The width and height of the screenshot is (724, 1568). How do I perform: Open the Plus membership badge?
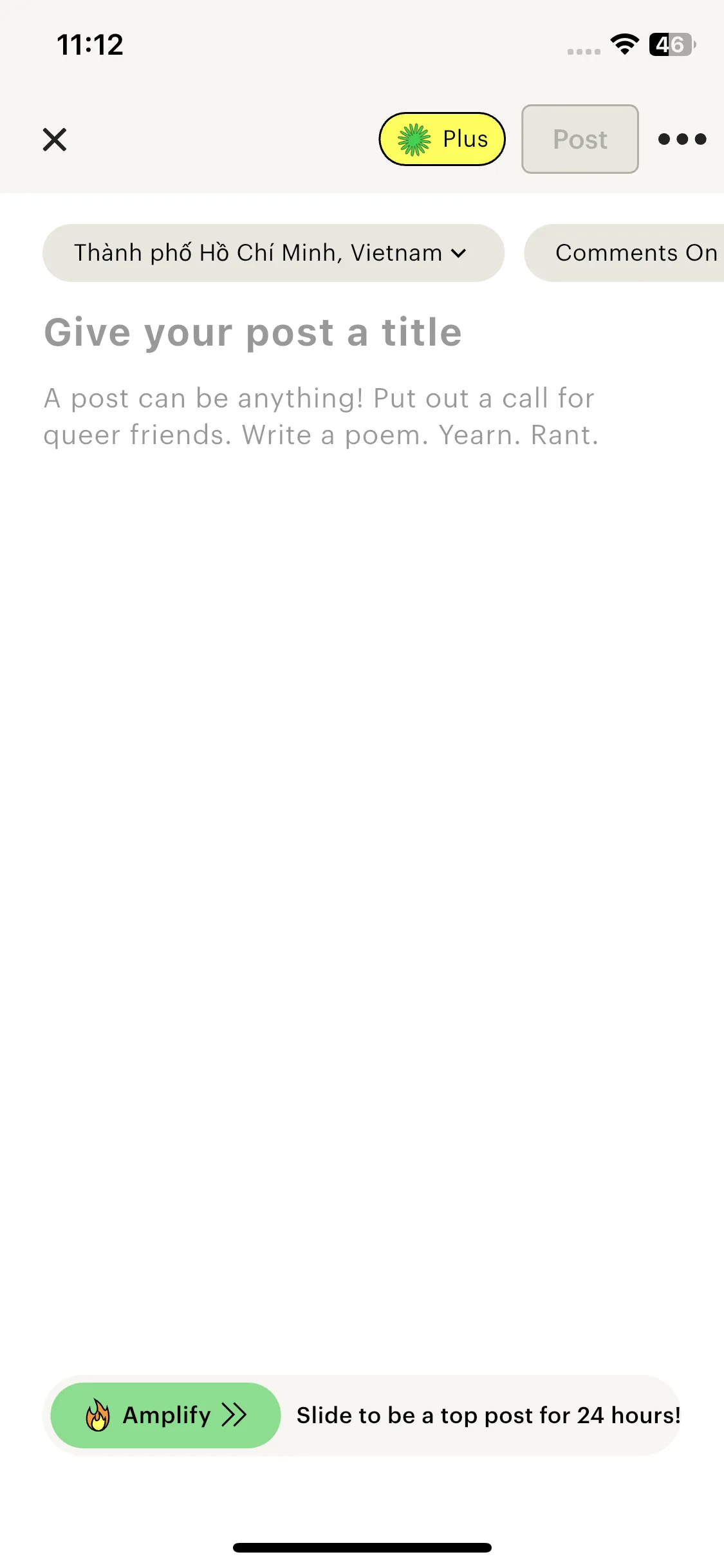tap(442, 139)
